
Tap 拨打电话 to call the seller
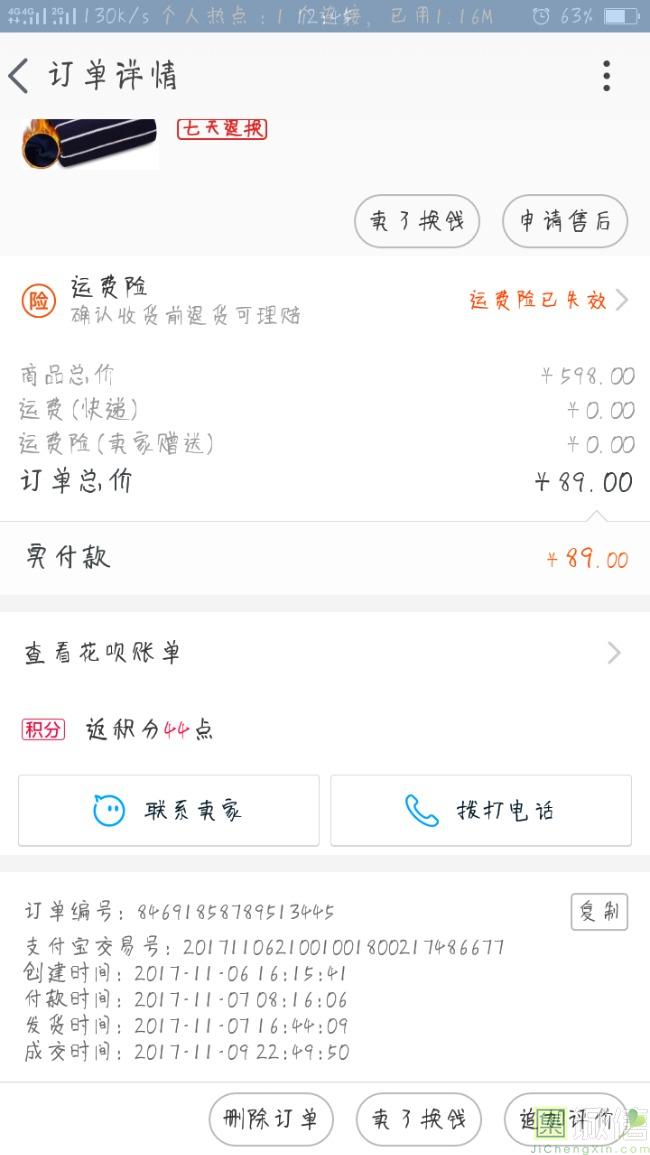pyautogui.click(x=481, y=810)
